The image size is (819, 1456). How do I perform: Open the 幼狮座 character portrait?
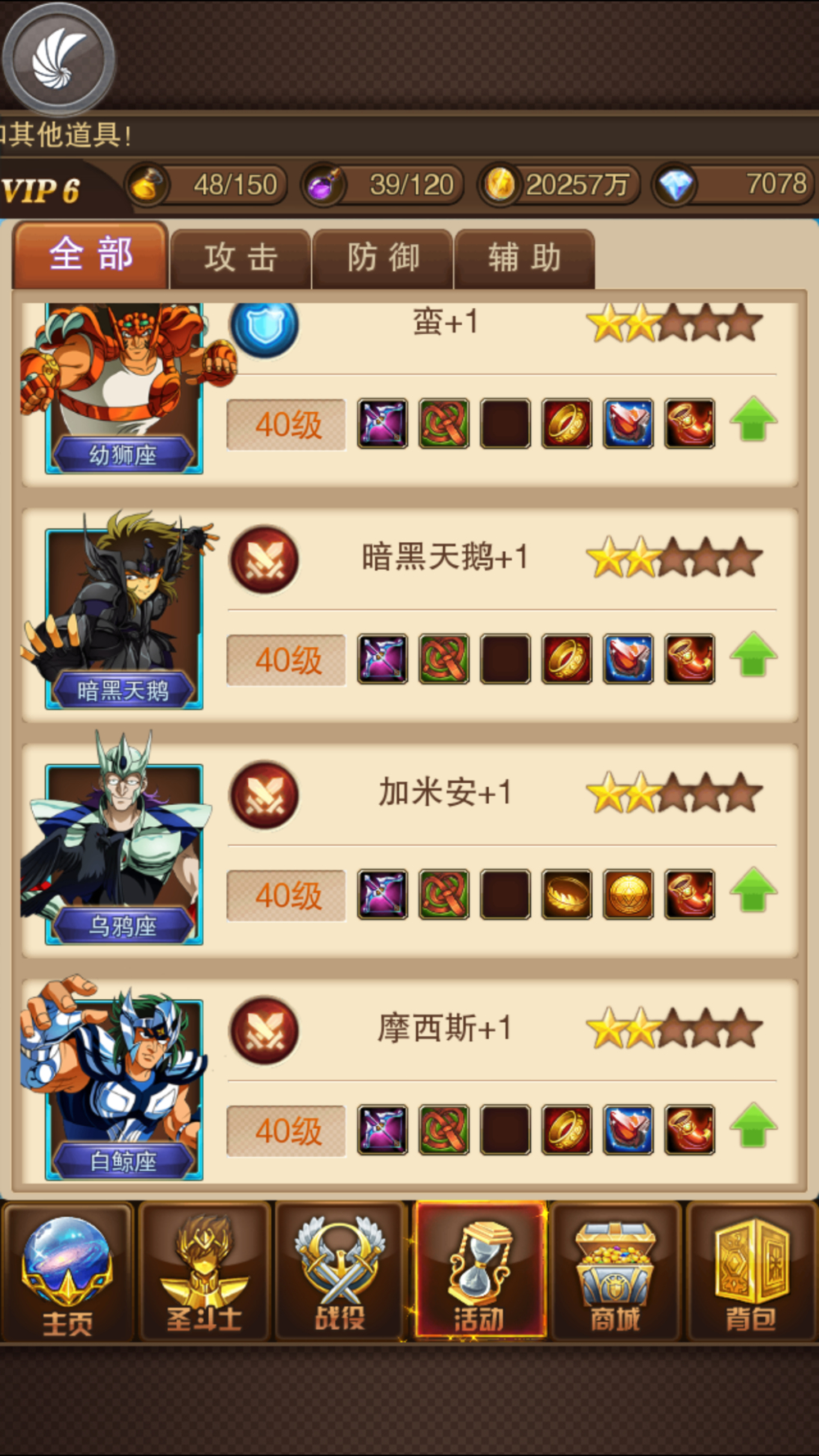click(x=123, y=388)
